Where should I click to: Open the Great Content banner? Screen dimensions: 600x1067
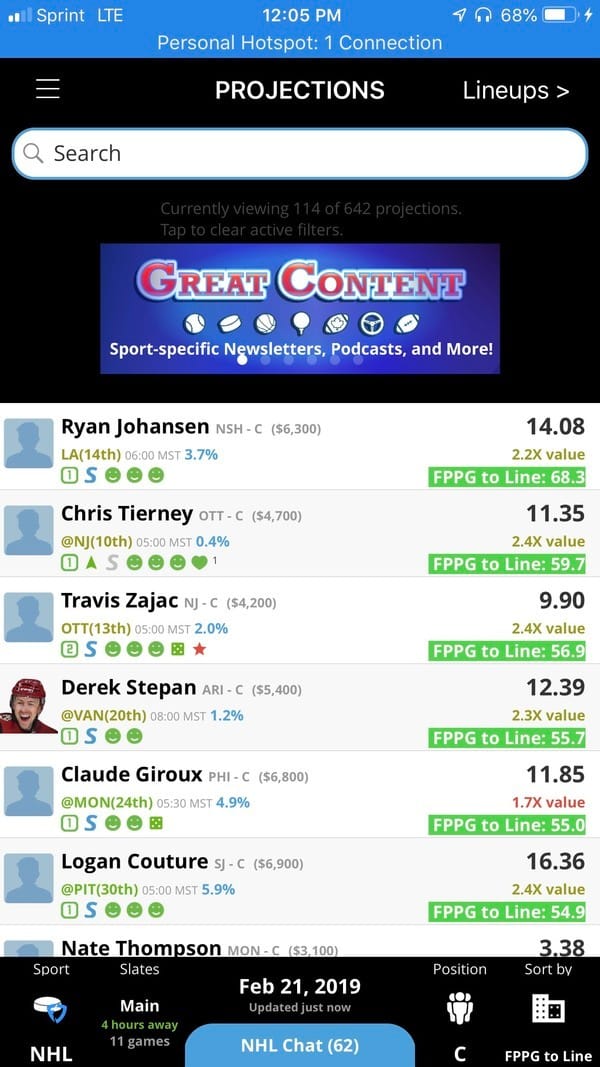coord(300,308)
